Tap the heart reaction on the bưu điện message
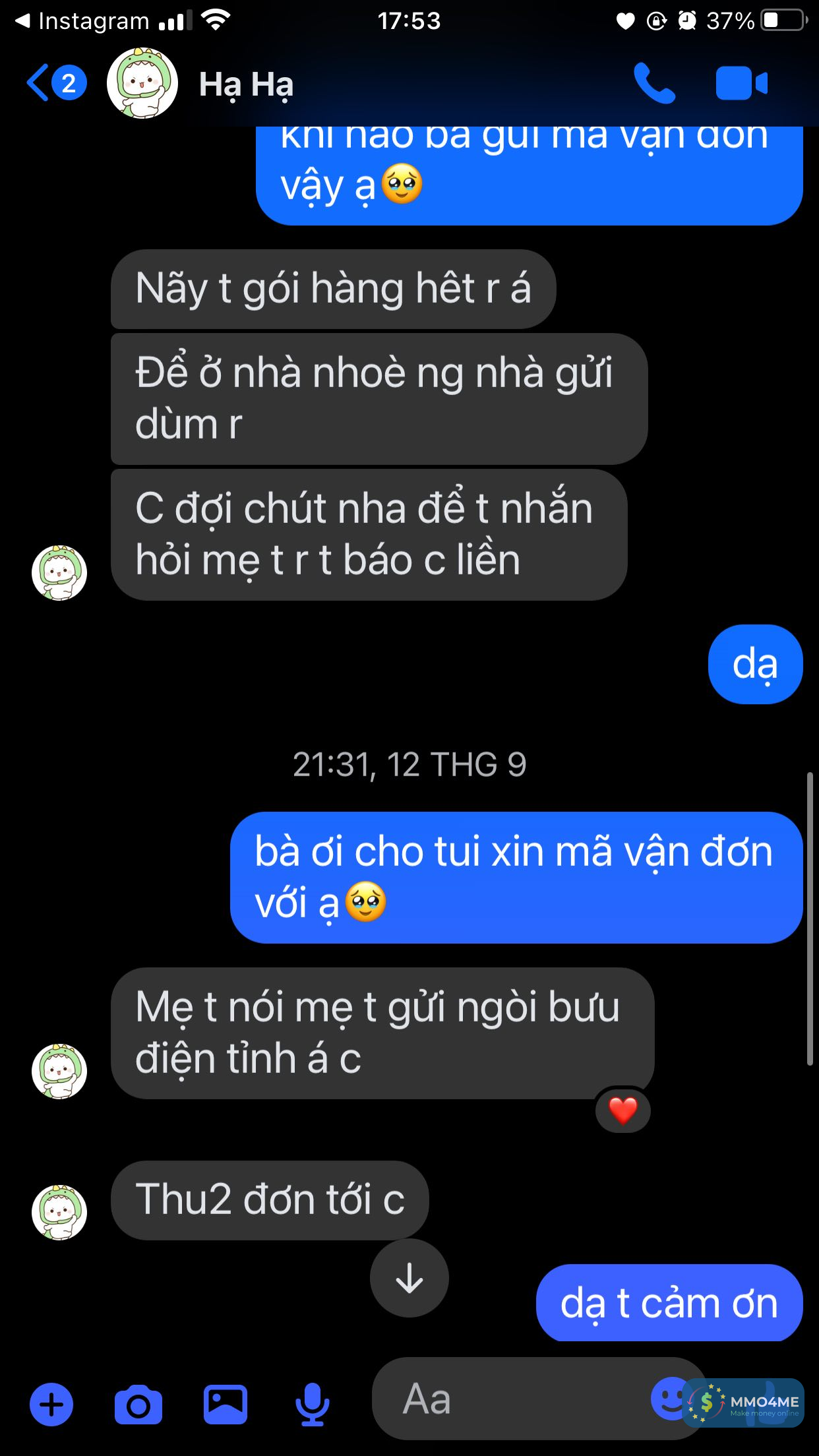 pyautogui.click(x=622, y=1110)
